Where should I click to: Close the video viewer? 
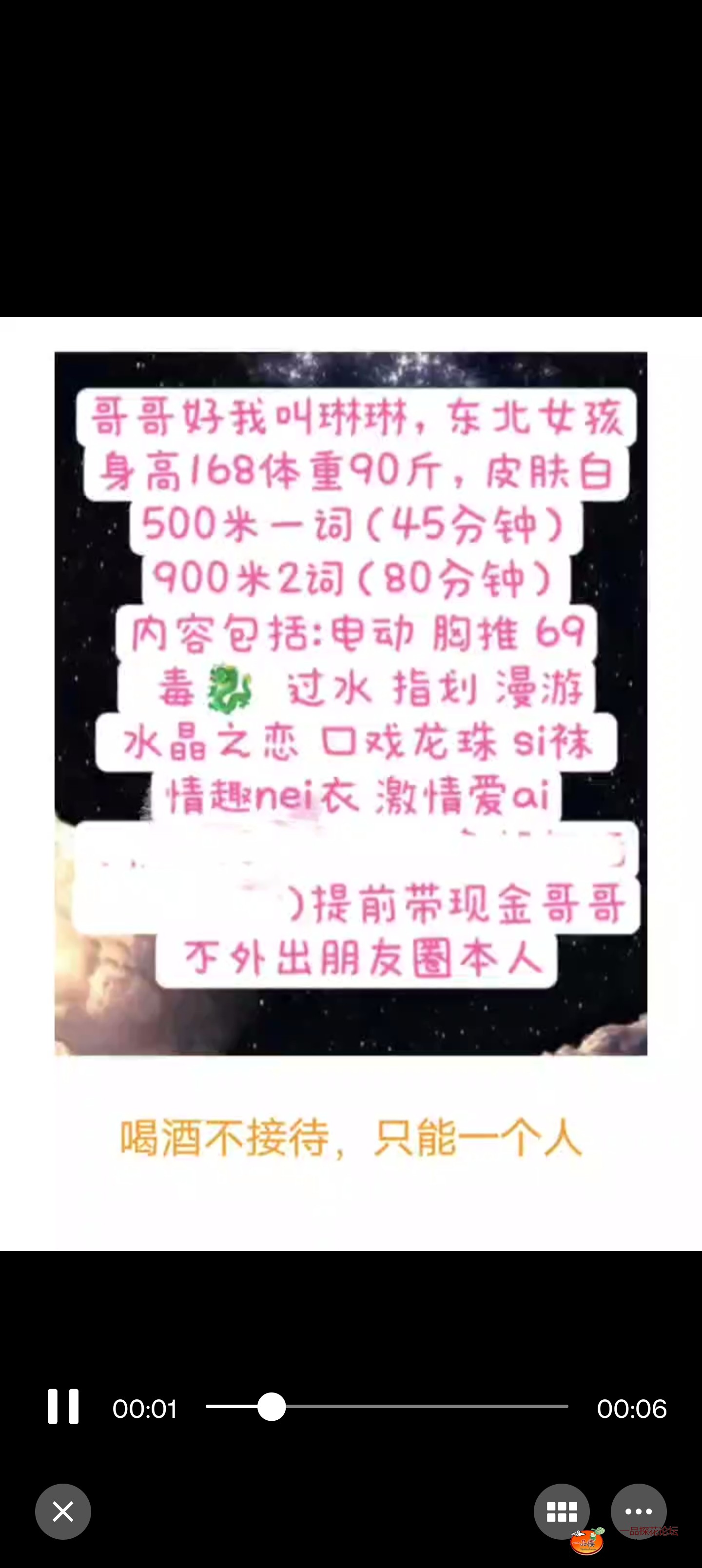pyautogui.click(x=63, y=1511)
